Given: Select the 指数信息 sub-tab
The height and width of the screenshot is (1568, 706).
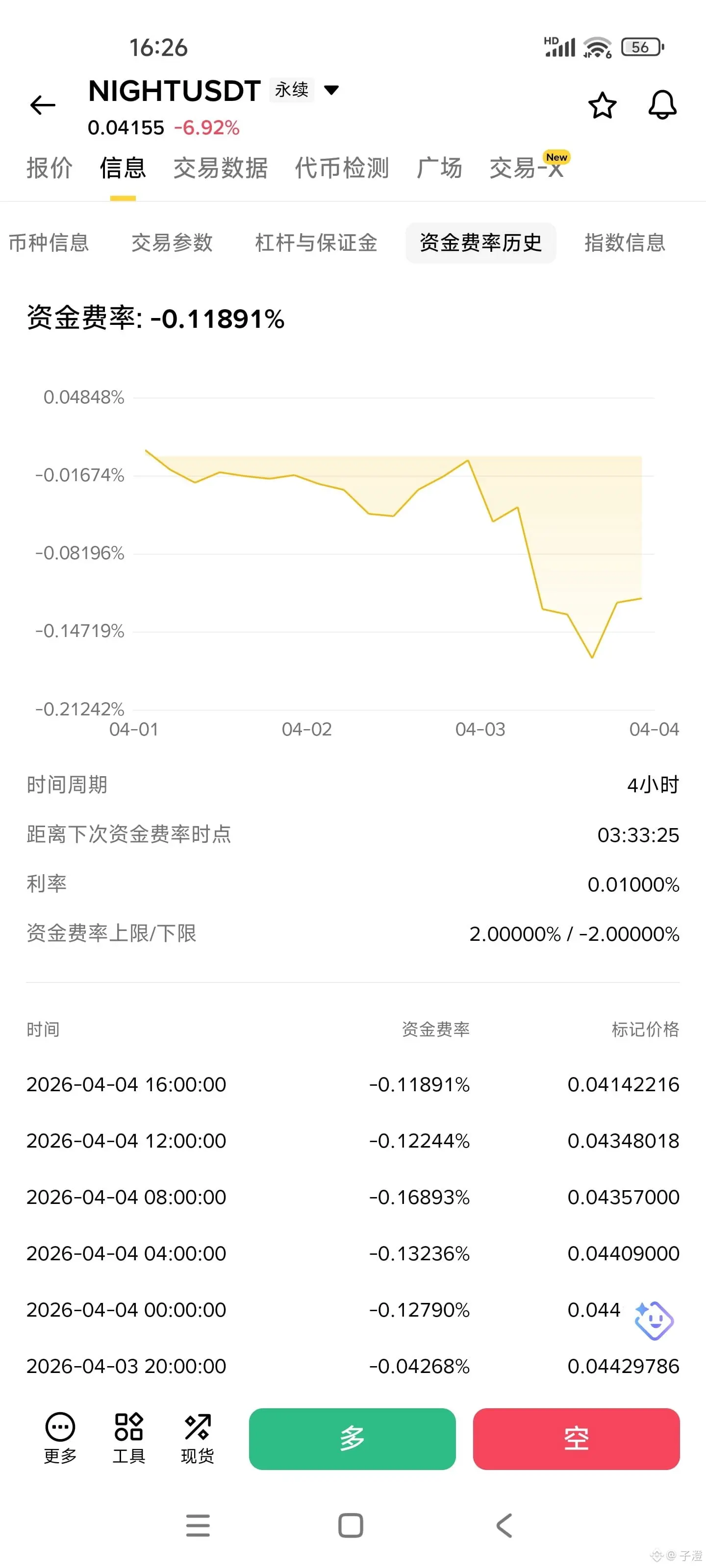Looking at the screenshot, I should (625, 242).
